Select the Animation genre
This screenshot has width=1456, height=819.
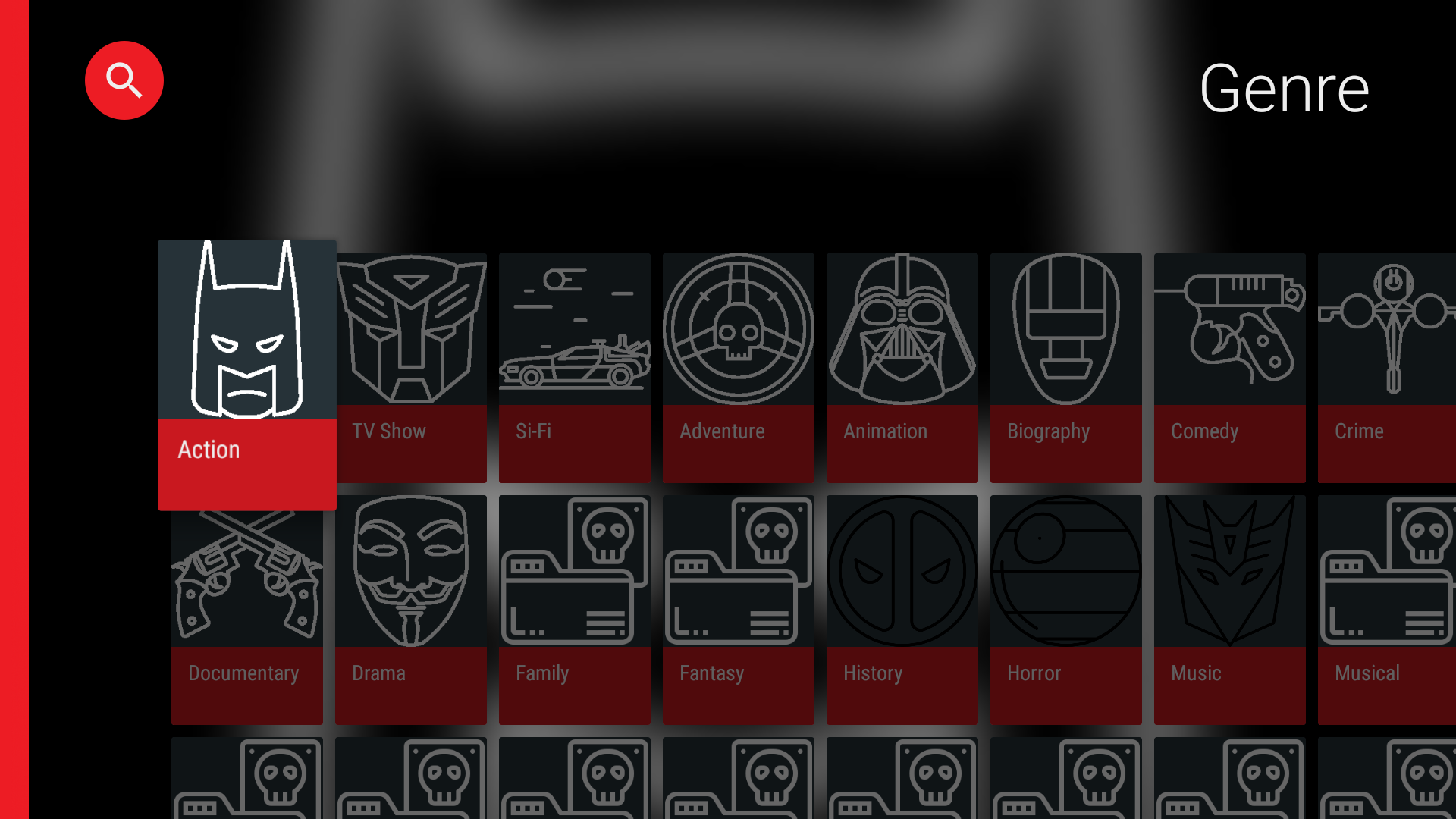pyautogui.click(x=902, y=368)
